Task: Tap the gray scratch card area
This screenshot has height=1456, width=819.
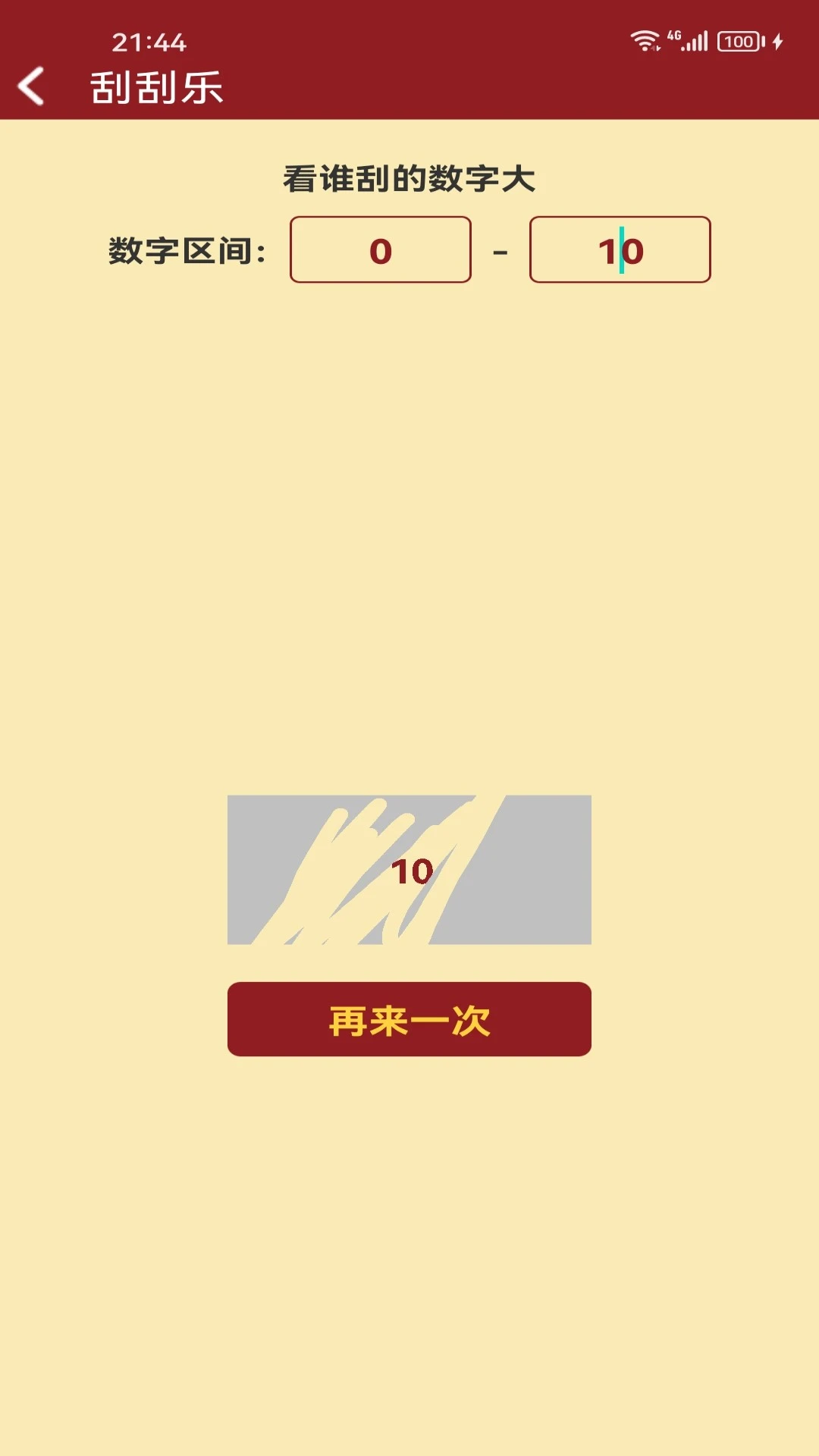Action: [x=531, y=870]
